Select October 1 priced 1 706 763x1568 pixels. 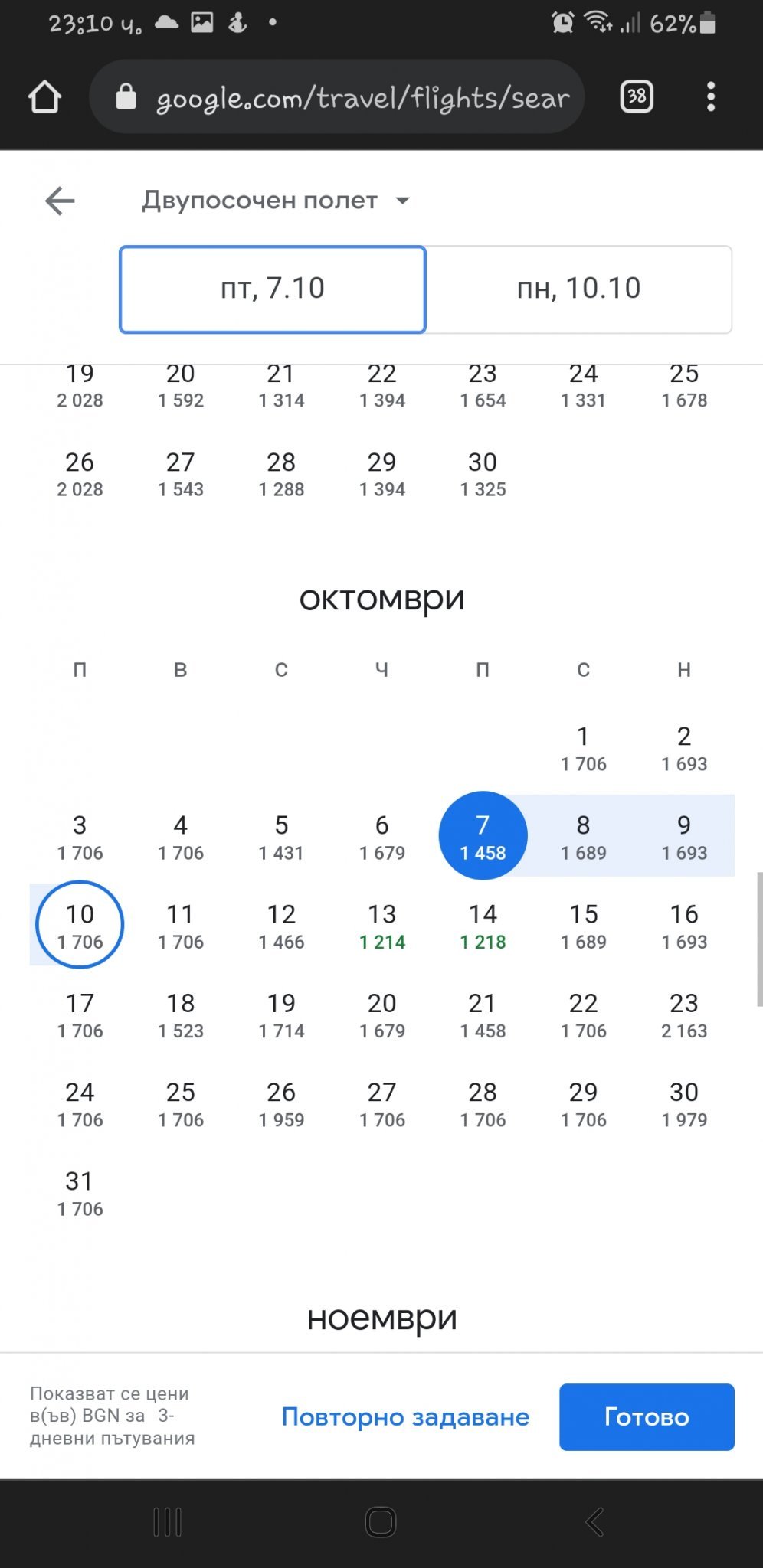pyautogui.click(x=583, y=748)
